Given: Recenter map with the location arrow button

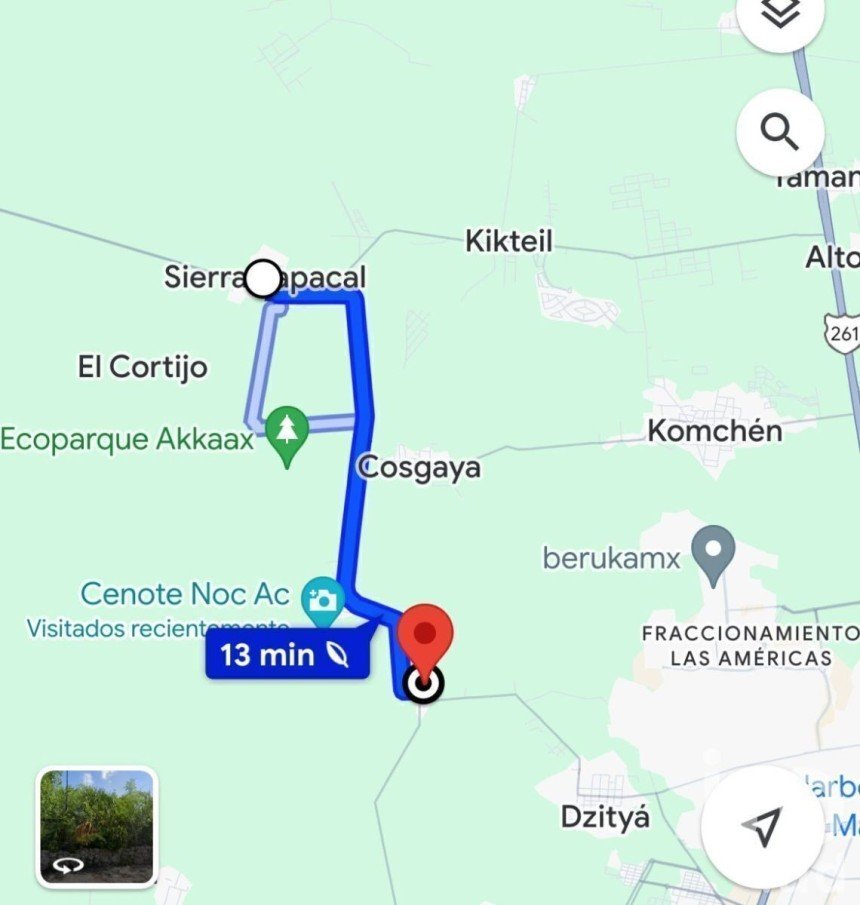Looking at the screenshot, I should (x=763, y=826).
